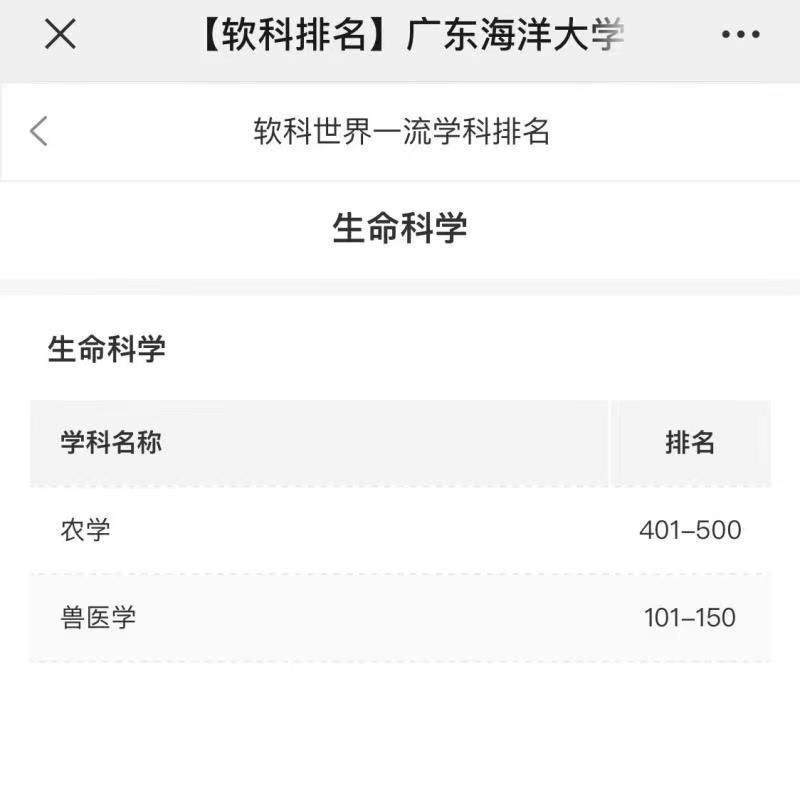Open the three-dot more options menu
Viewport: 800px width, 800px height.
point(740,35)
